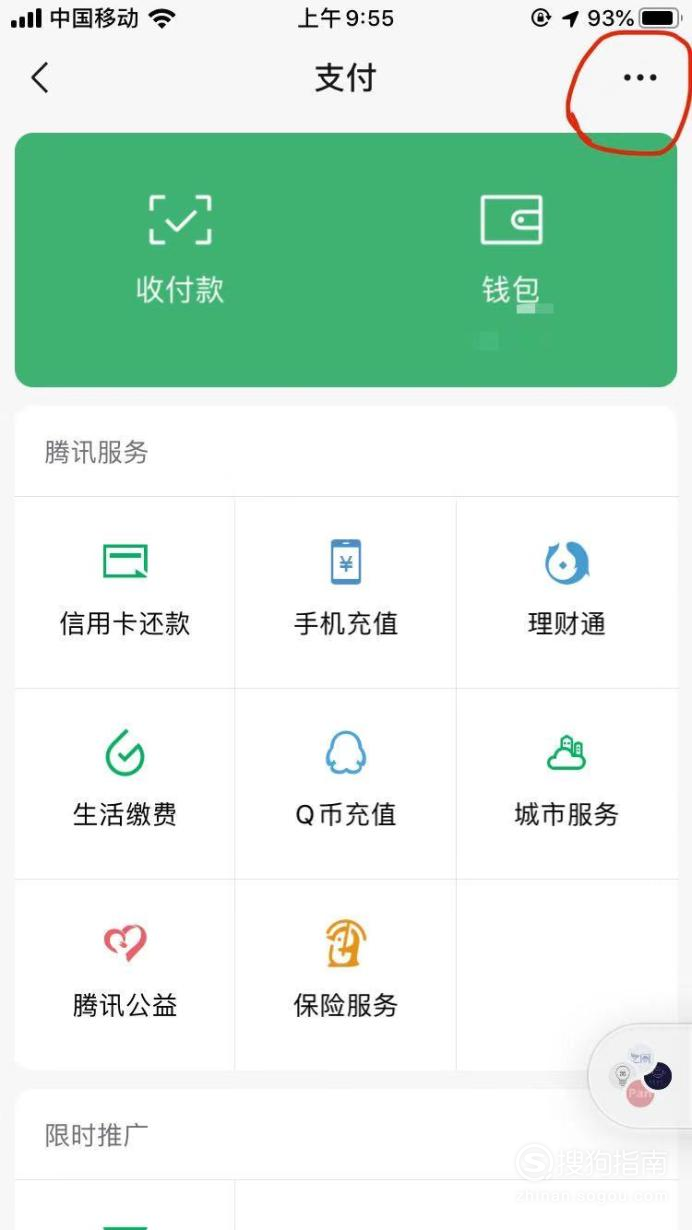The height and width of the screenshot is (1230, 692).
Task: Open the 钱包 wallet
Action: pyautogui.click(x=511, y=248)
